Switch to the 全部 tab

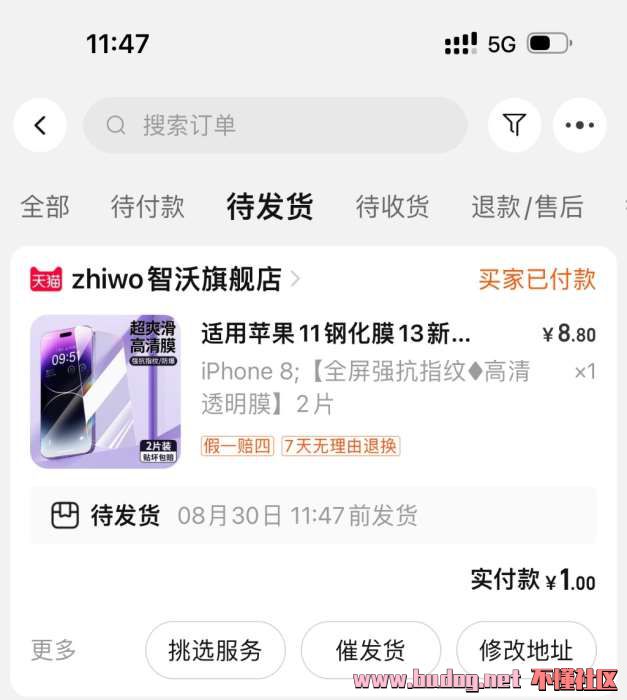click(45, 207)
